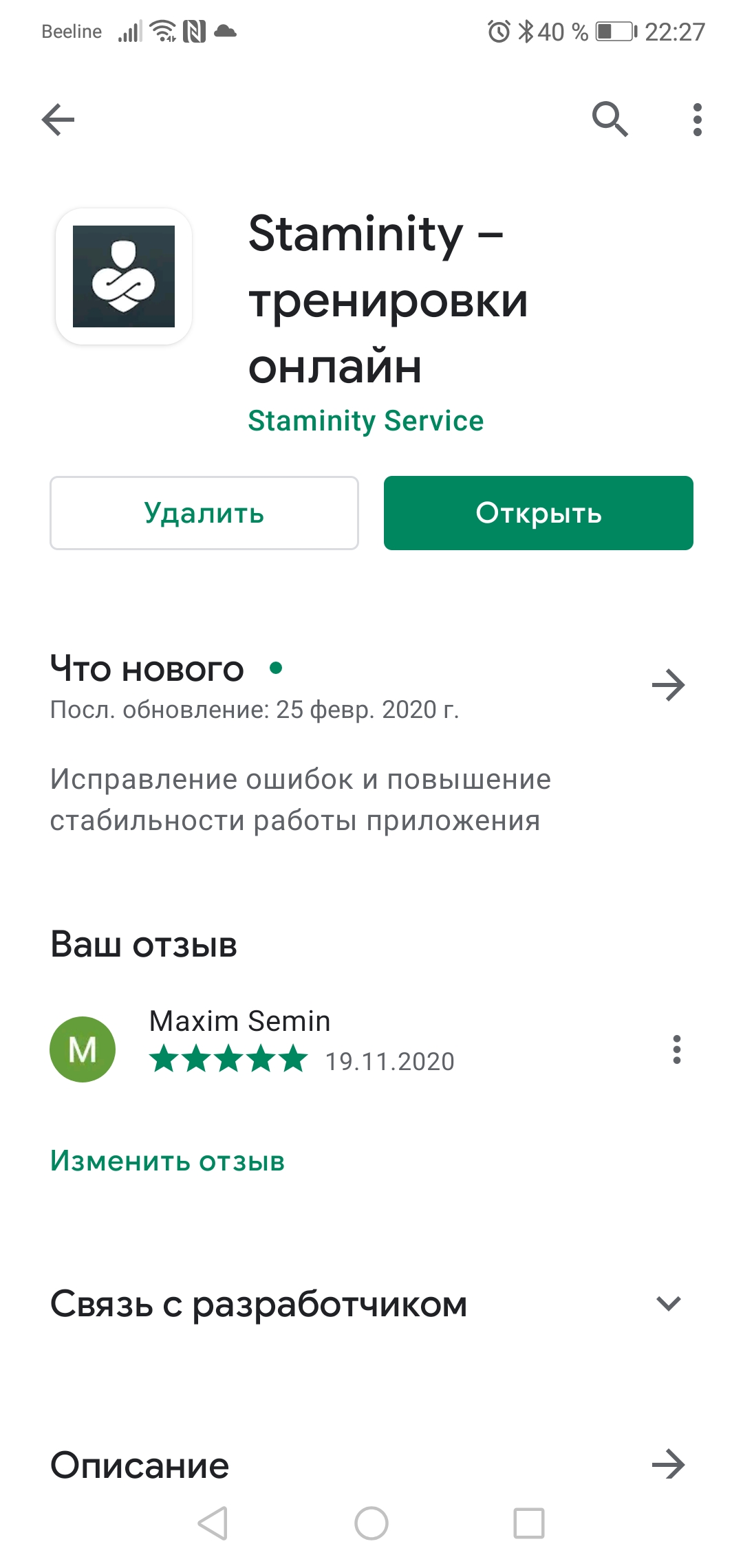Open the Что нового details arrow
The image size is (743, 1568).
coord(669,685)
